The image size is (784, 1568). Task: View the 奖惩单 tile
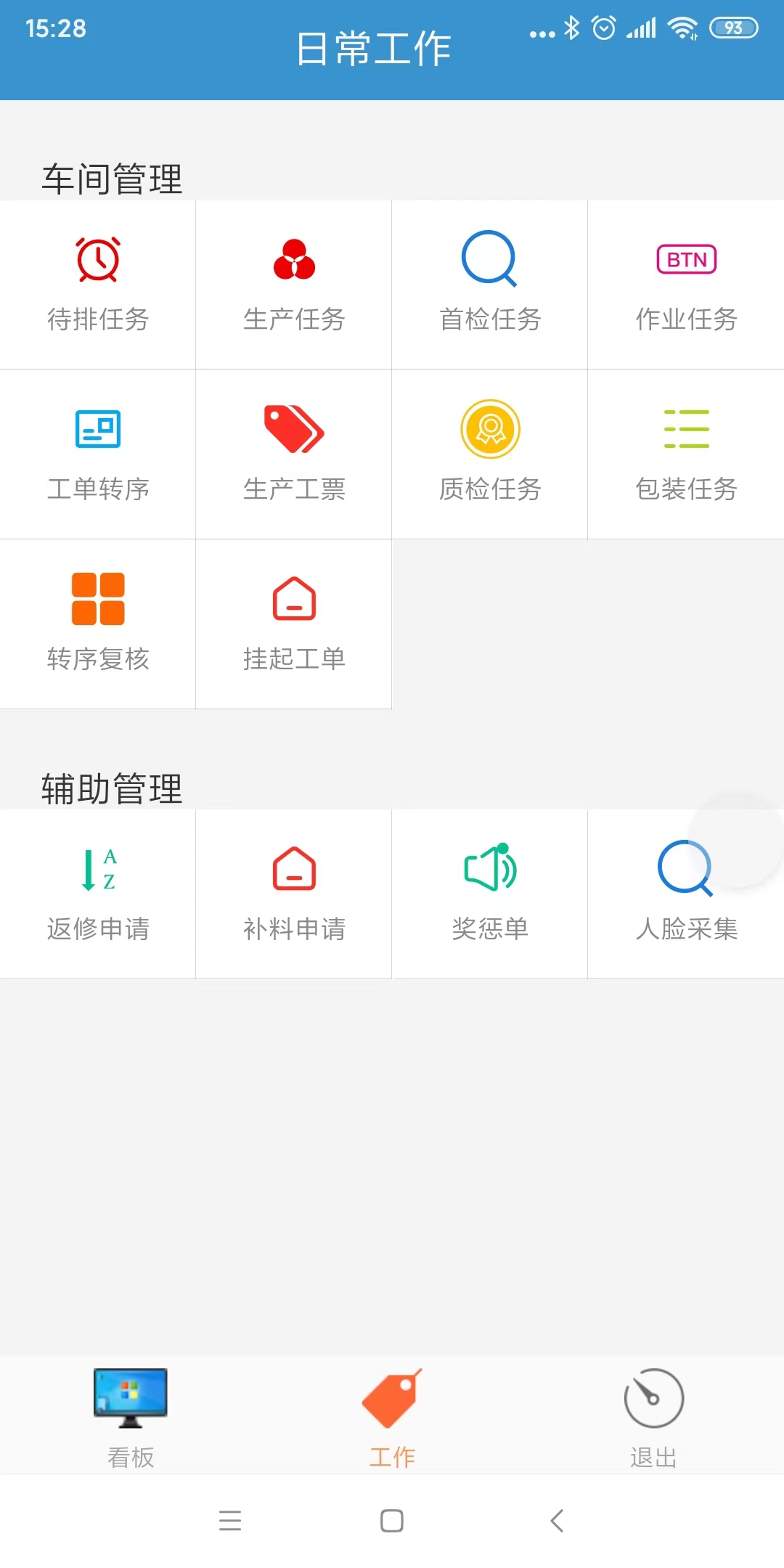coord(490,894)
